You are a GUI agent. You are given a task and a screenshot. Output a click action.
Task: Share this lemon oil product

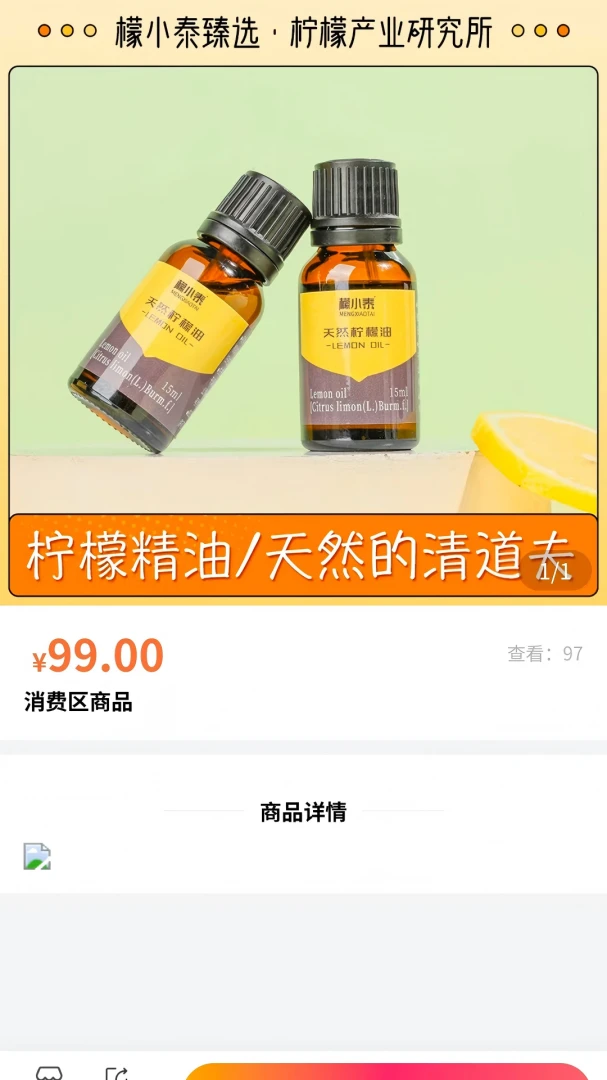click(116, 1072)
